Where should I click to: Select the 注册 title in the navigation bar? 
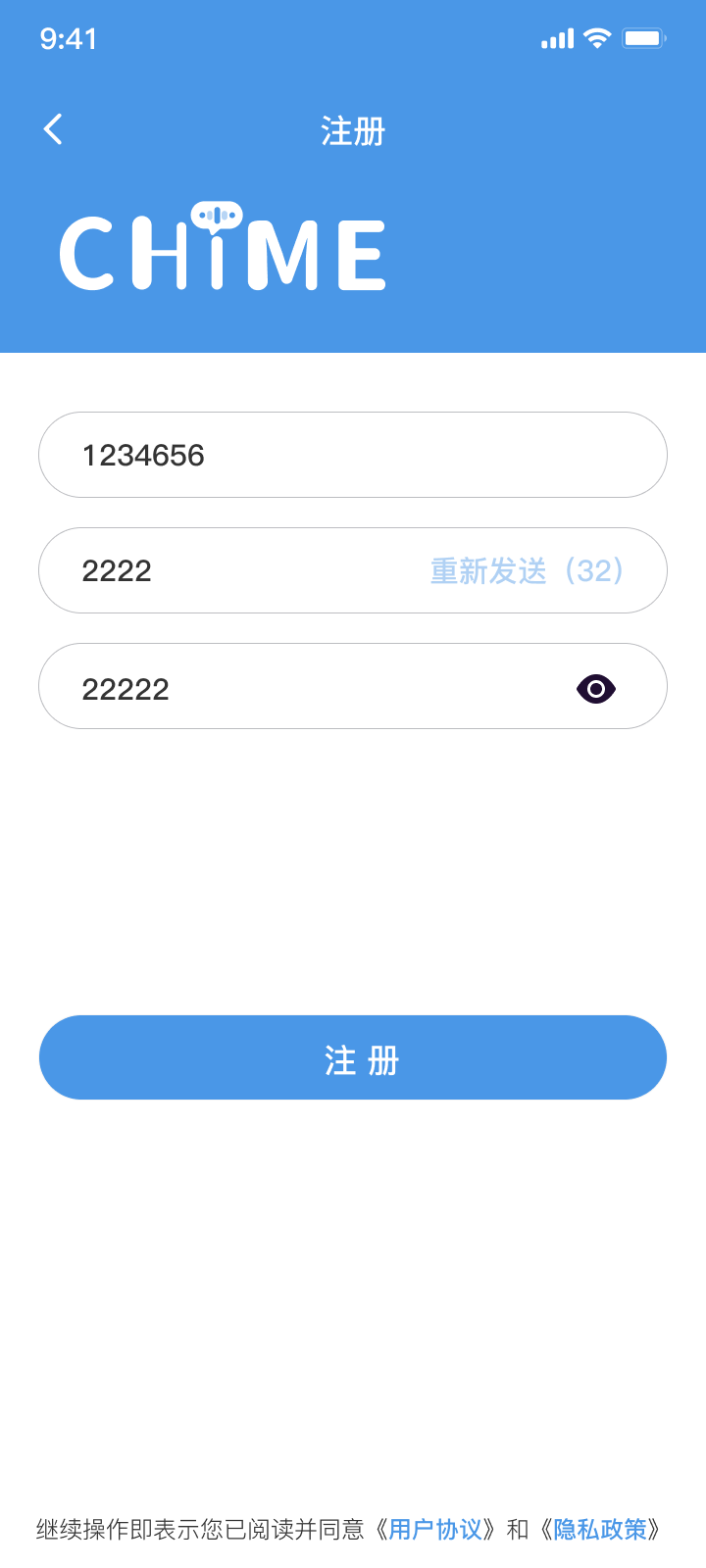click(352, 129)
